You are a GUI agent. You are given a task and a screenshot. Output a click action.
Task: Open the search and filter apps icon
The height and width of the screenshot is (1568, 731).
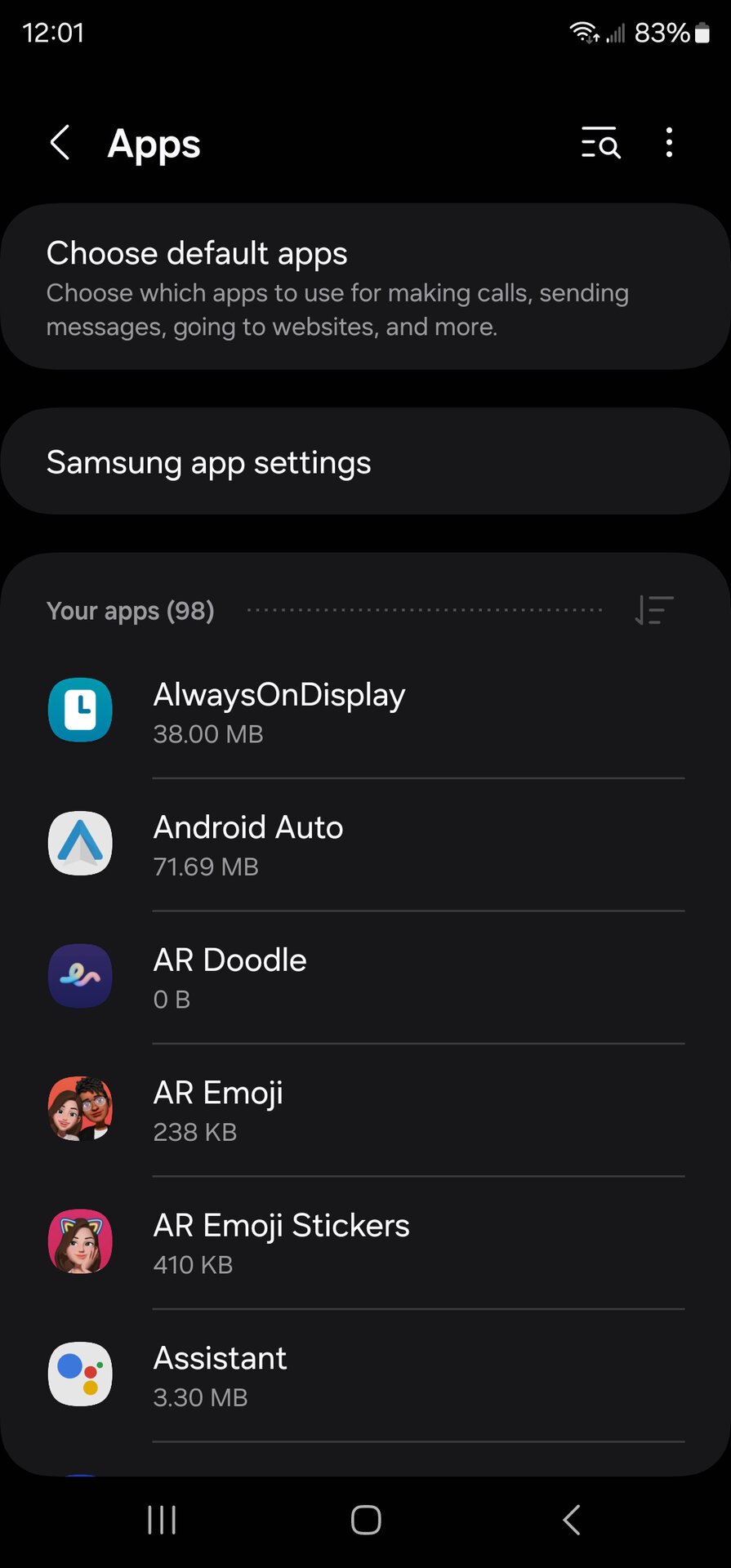click(600, 143)
